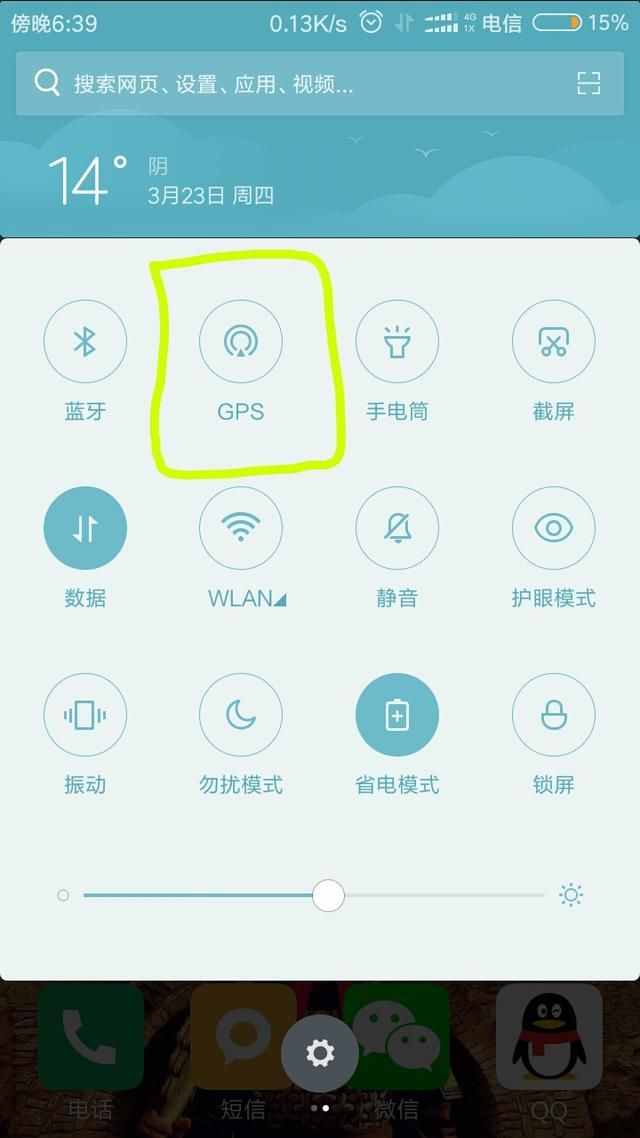Open settings via the gear icon
The width and height of the screenshot is (640, 1138).
pyautogui.click(x=320, y=1052)
